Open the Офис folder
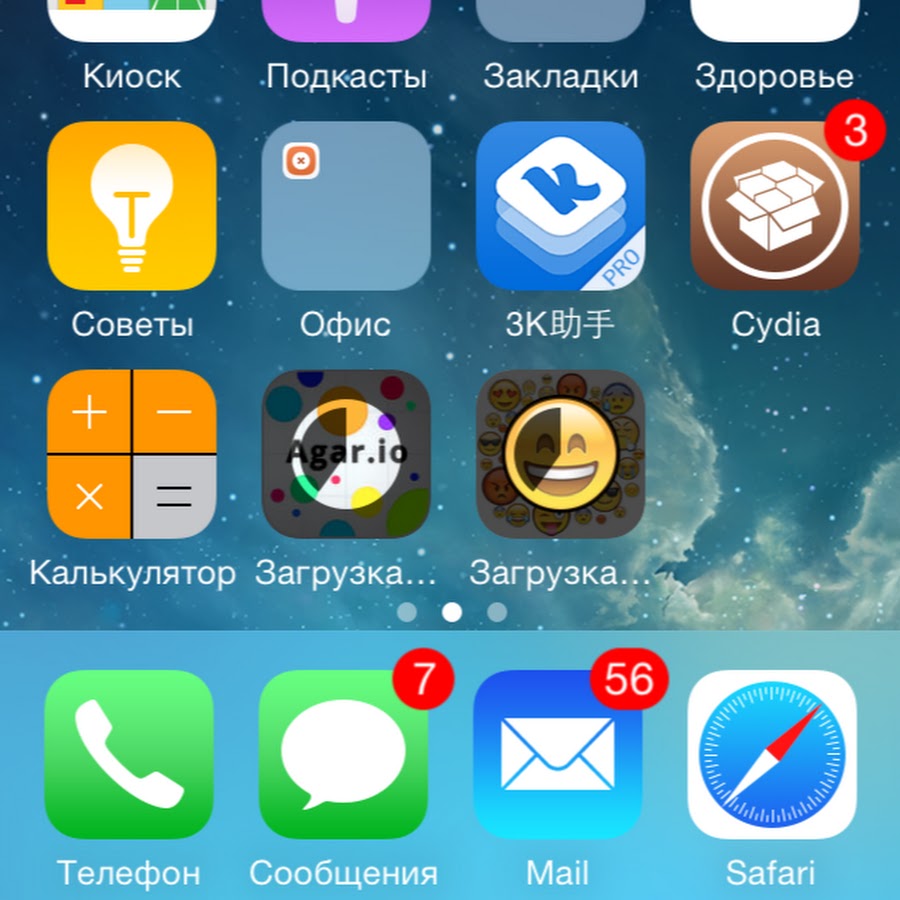The height and width of the screenshot is (900, 900). 346,206
